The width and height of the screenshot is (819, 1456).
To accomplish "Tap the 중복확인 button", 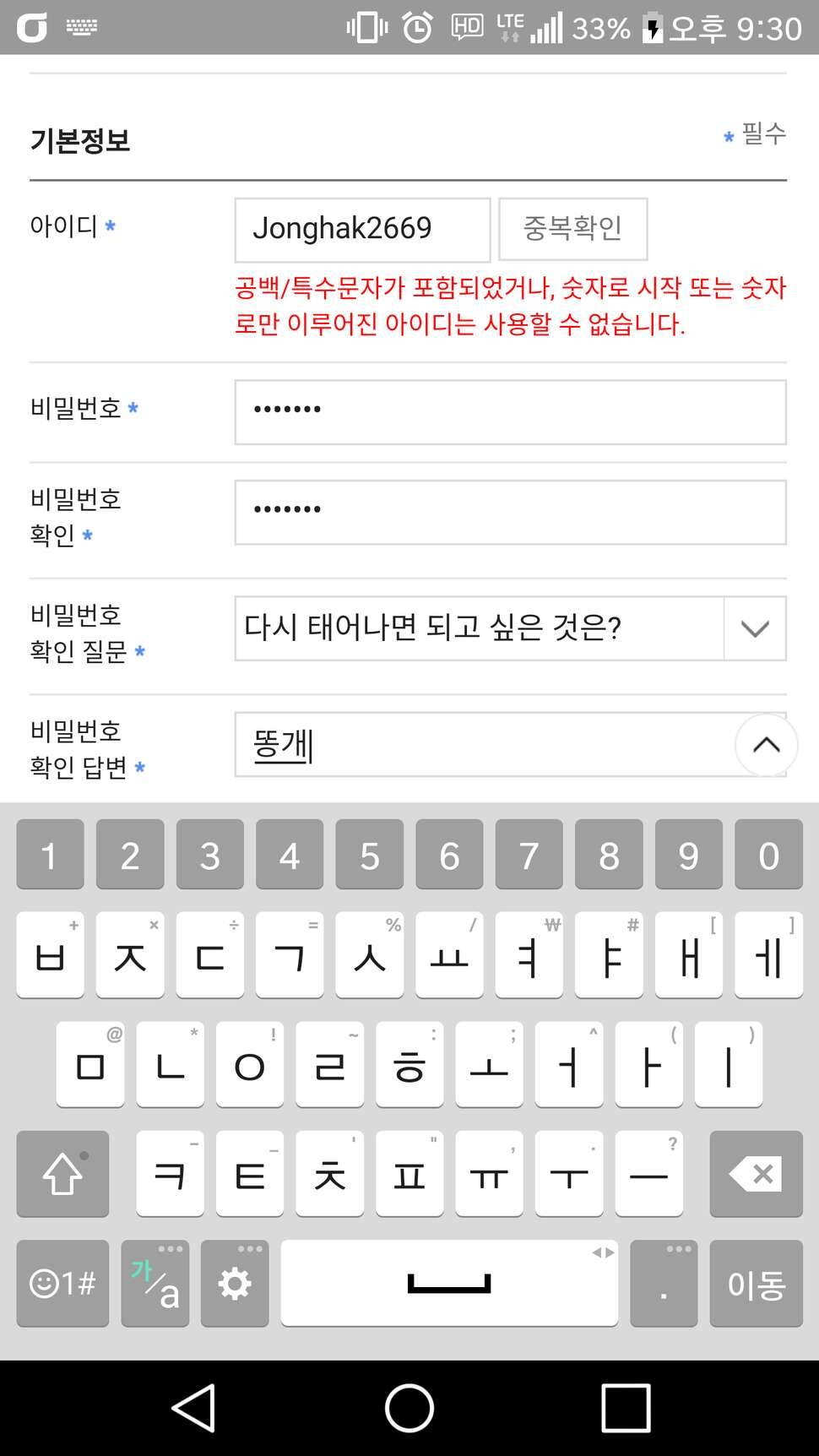I will click(x=573, y=229).
